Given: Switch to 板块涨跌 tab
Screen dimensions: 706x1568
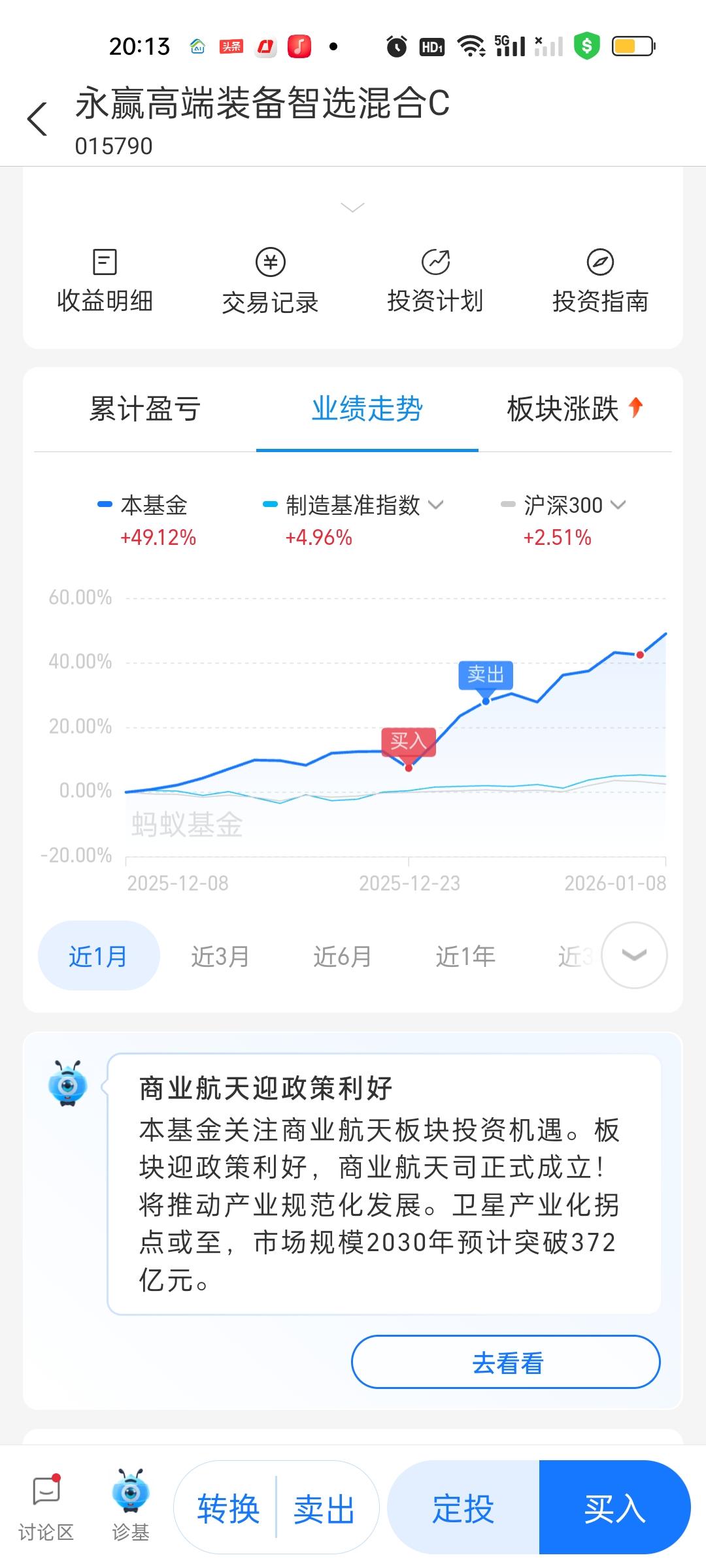Looking at the screenshot, I should tap(563, 410).
